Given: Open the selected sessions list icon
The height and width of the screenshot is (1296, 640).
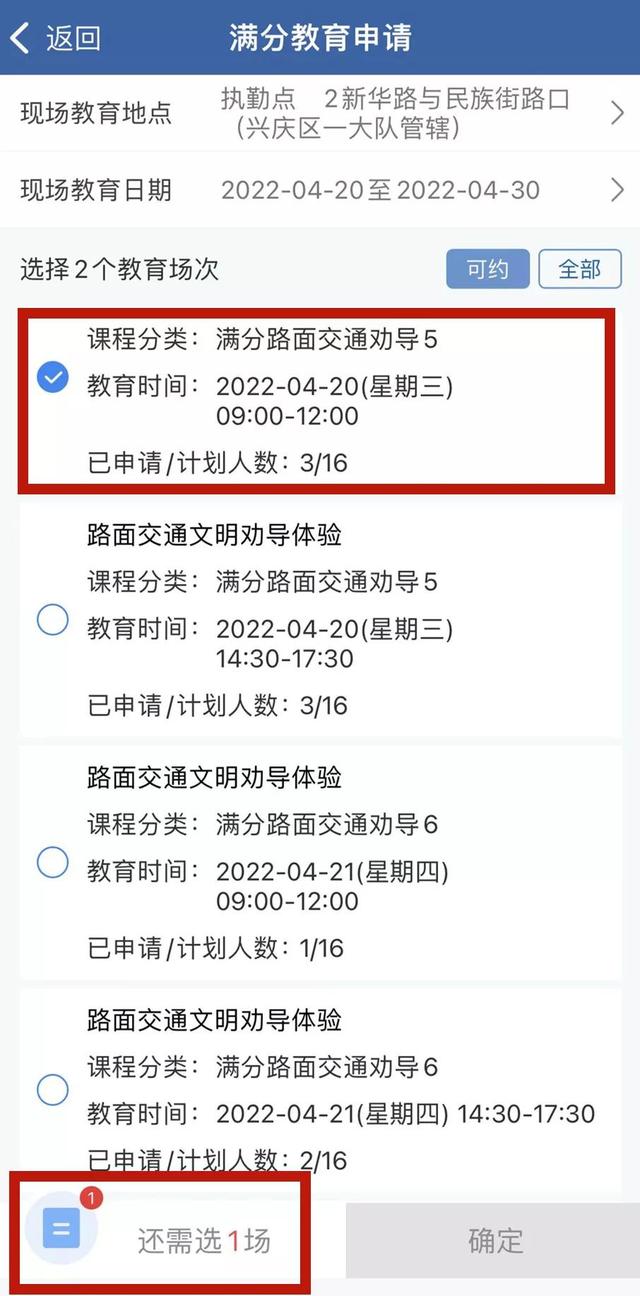Looking at the screenshot, I should (62, 1228).
